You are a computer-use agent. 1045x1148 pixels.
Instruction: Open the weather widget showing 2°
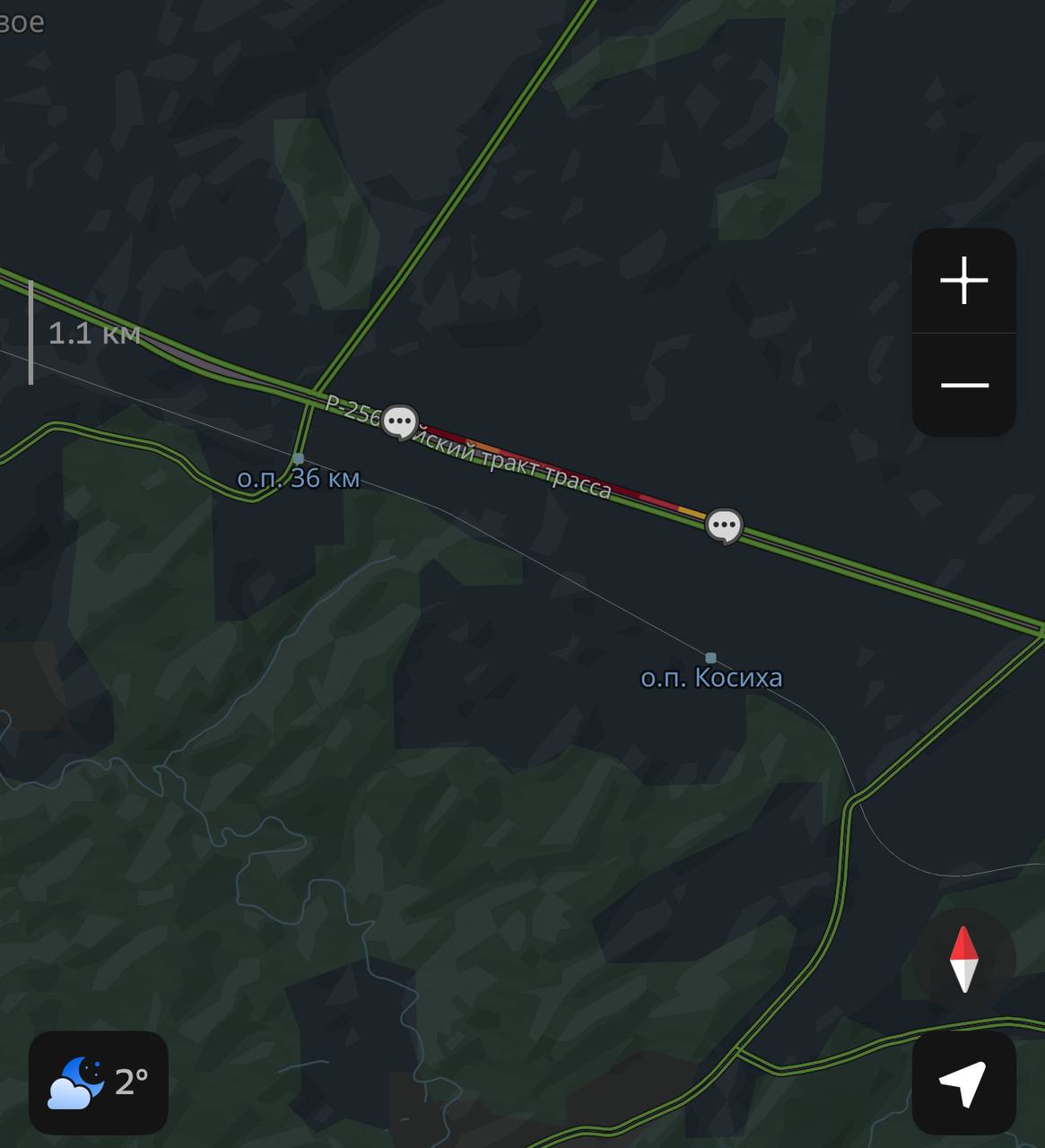click(99, 1083)
